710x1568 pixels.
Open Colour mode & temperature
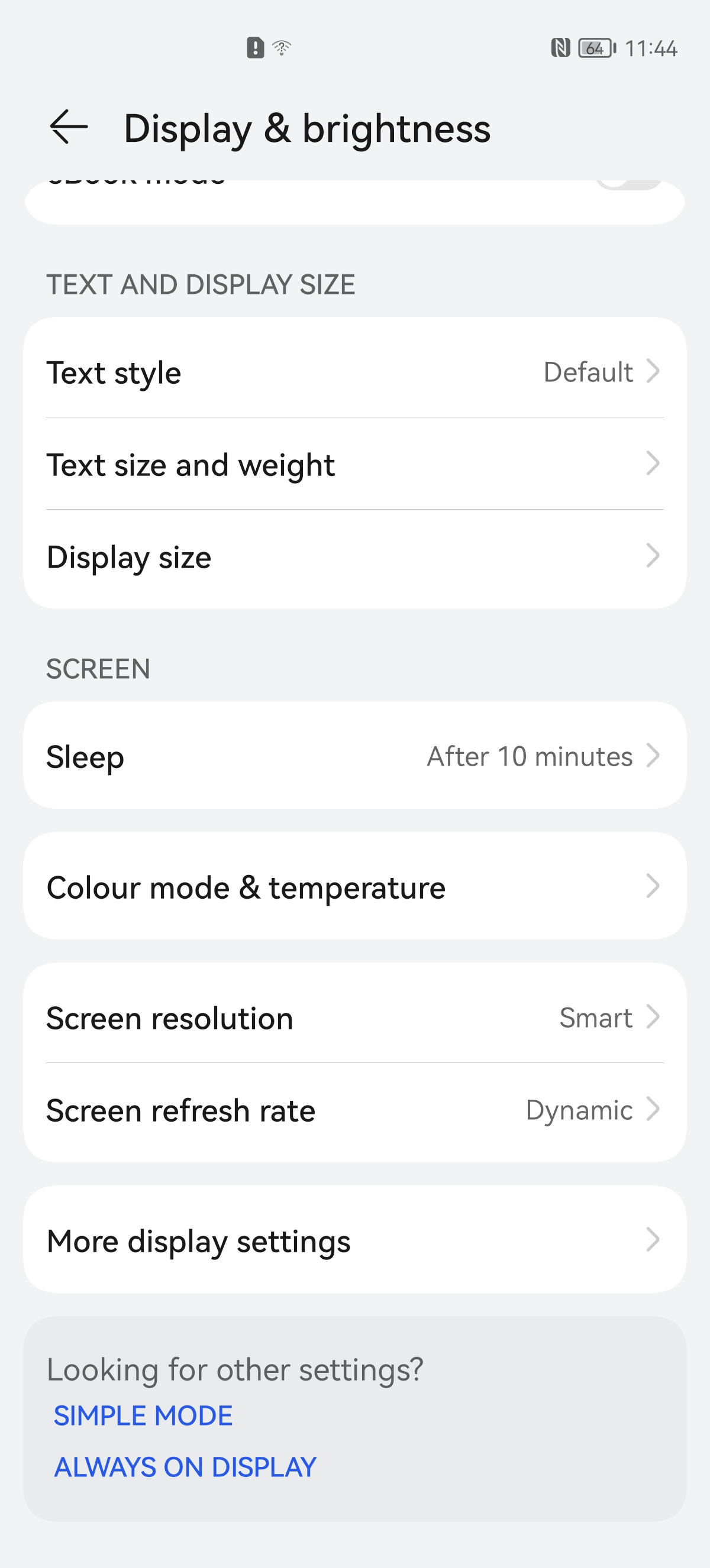click(354, 887)
